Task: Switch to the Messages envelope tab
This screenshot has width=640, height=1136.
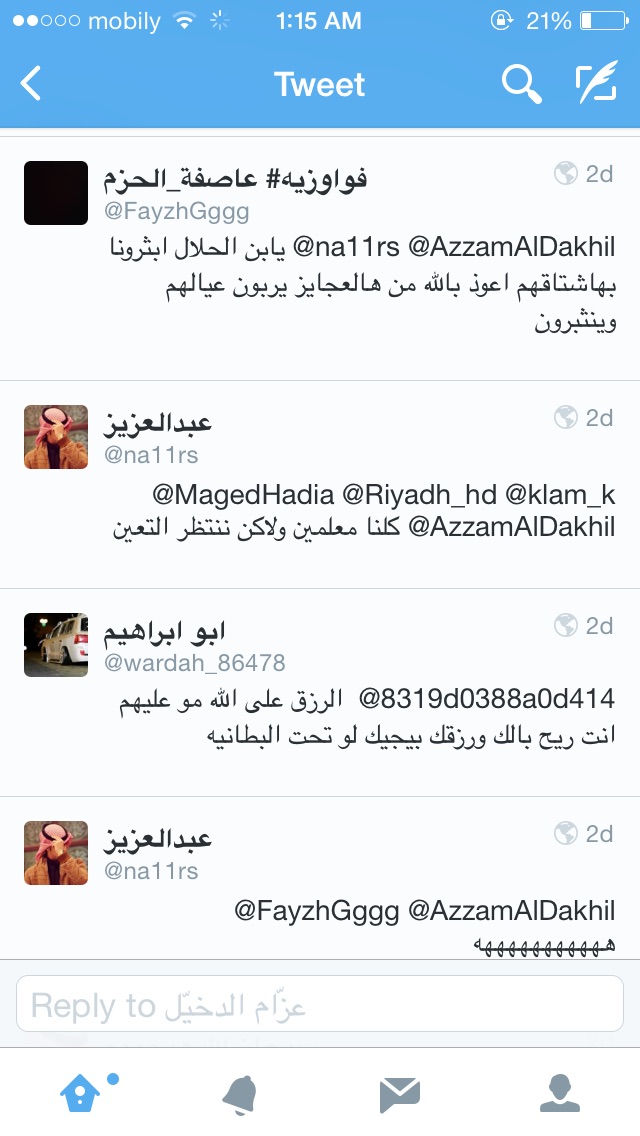Action: pos(399,1094)
